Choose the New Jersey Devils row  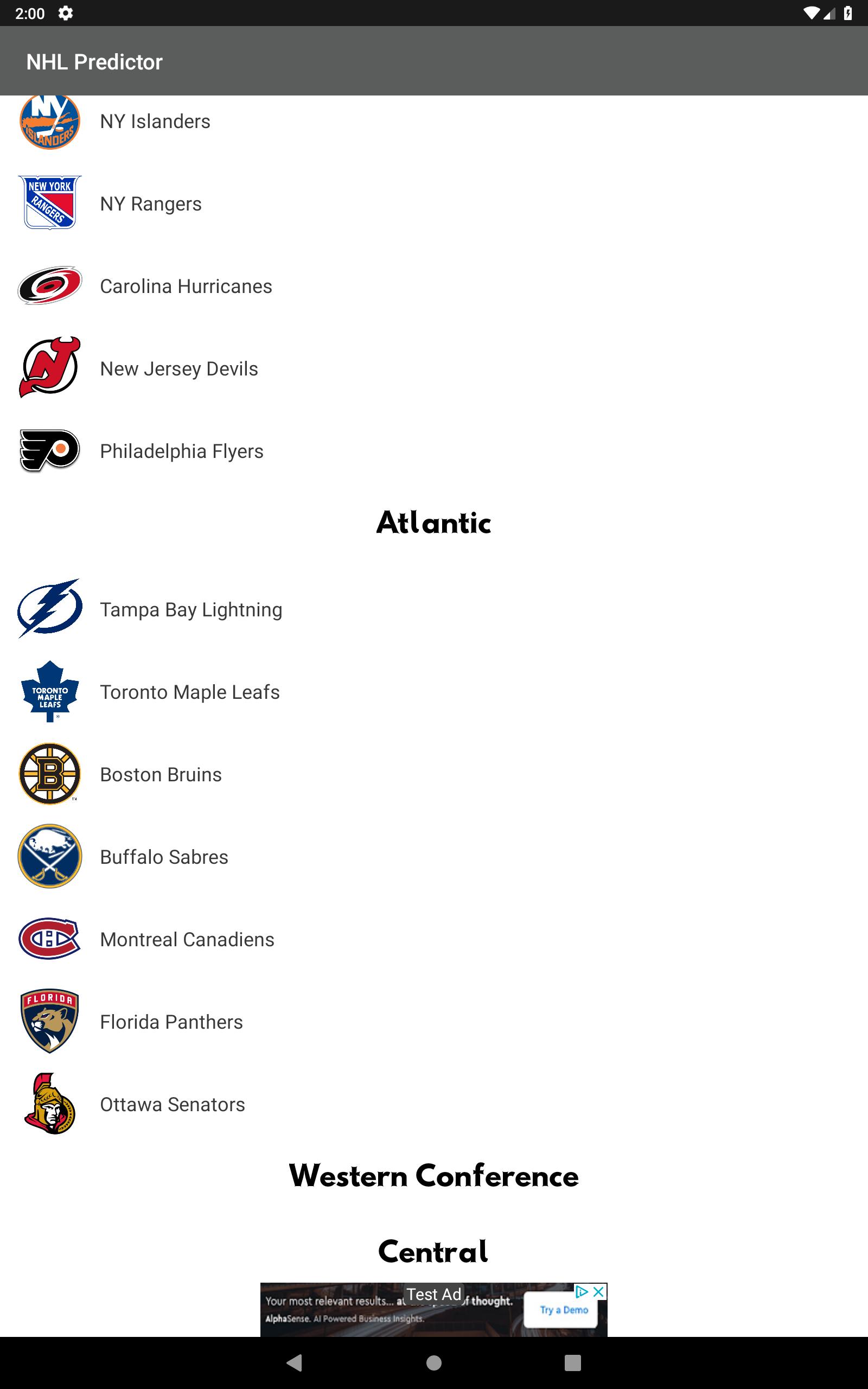pos(178,369)
